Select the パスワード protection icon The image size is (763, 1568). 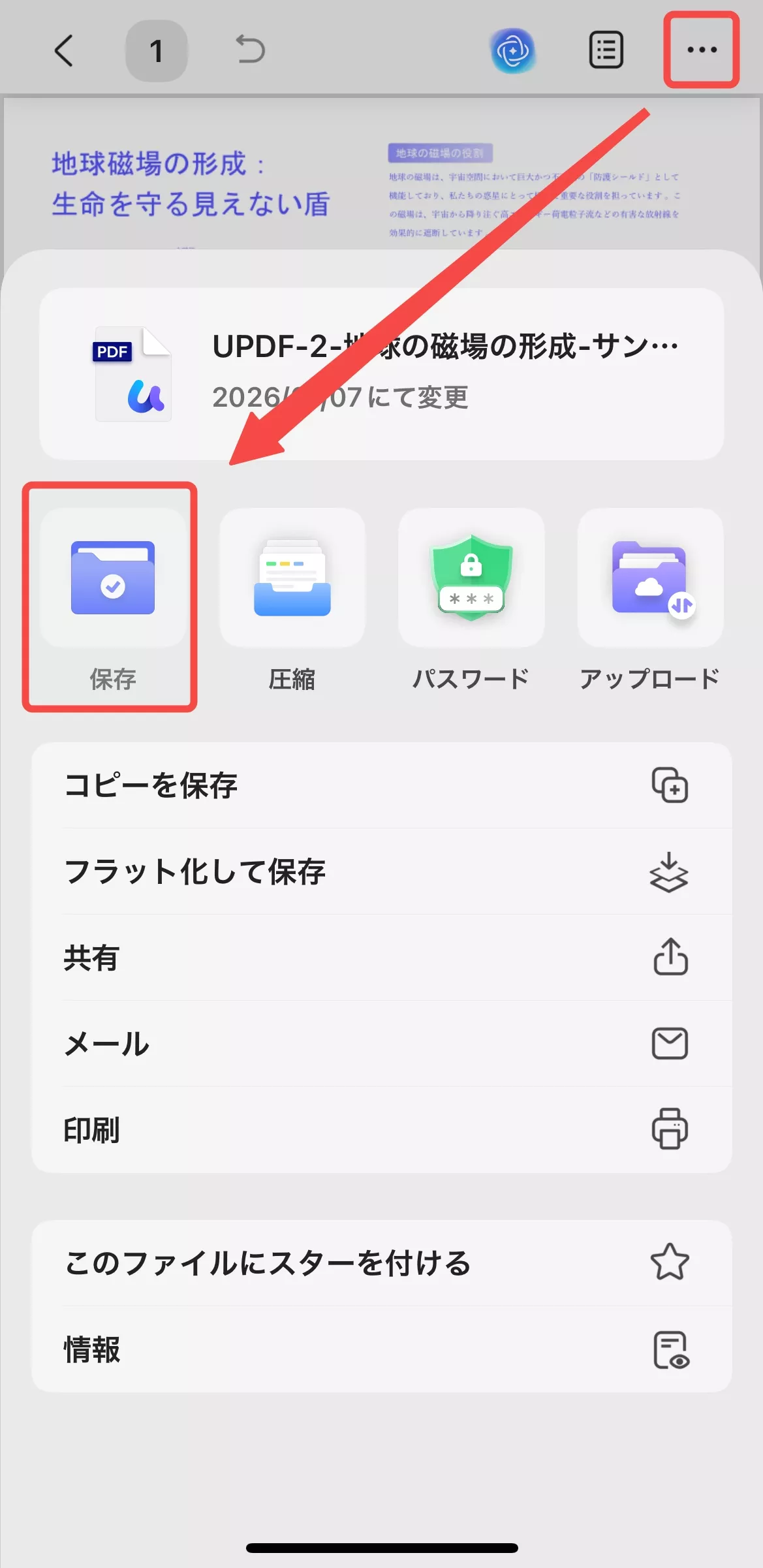[x=471, y=578]
